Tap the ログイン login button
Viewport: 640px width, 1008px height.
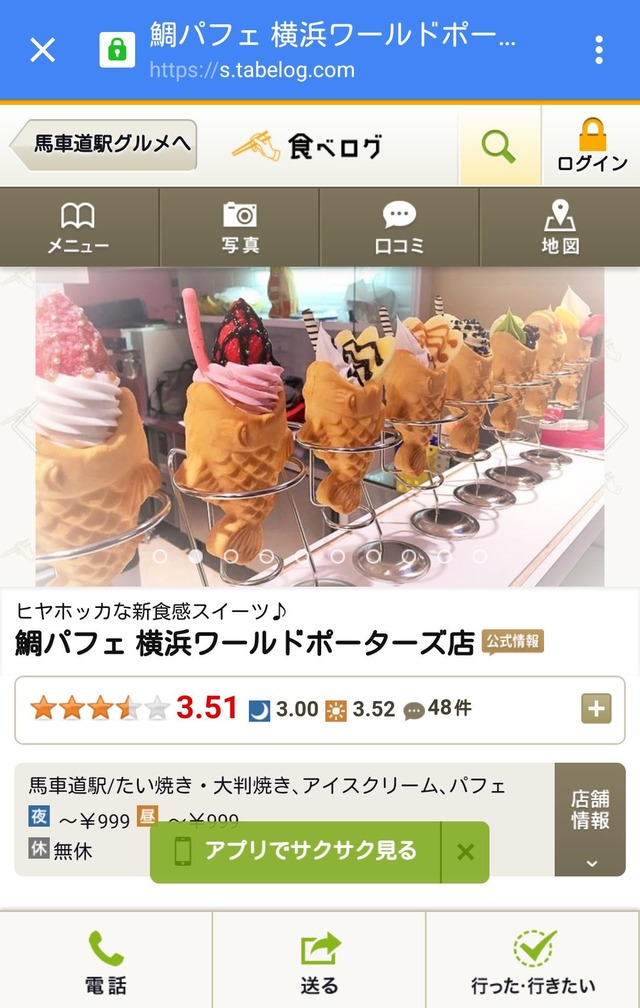coord(592,146)
